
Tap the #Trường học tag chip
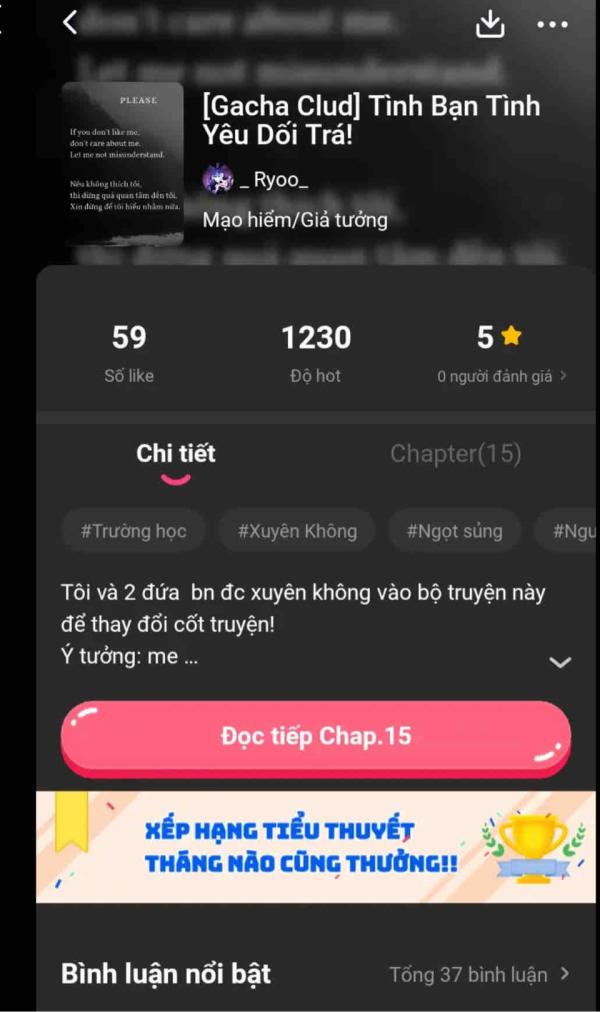tap(133, 531)
